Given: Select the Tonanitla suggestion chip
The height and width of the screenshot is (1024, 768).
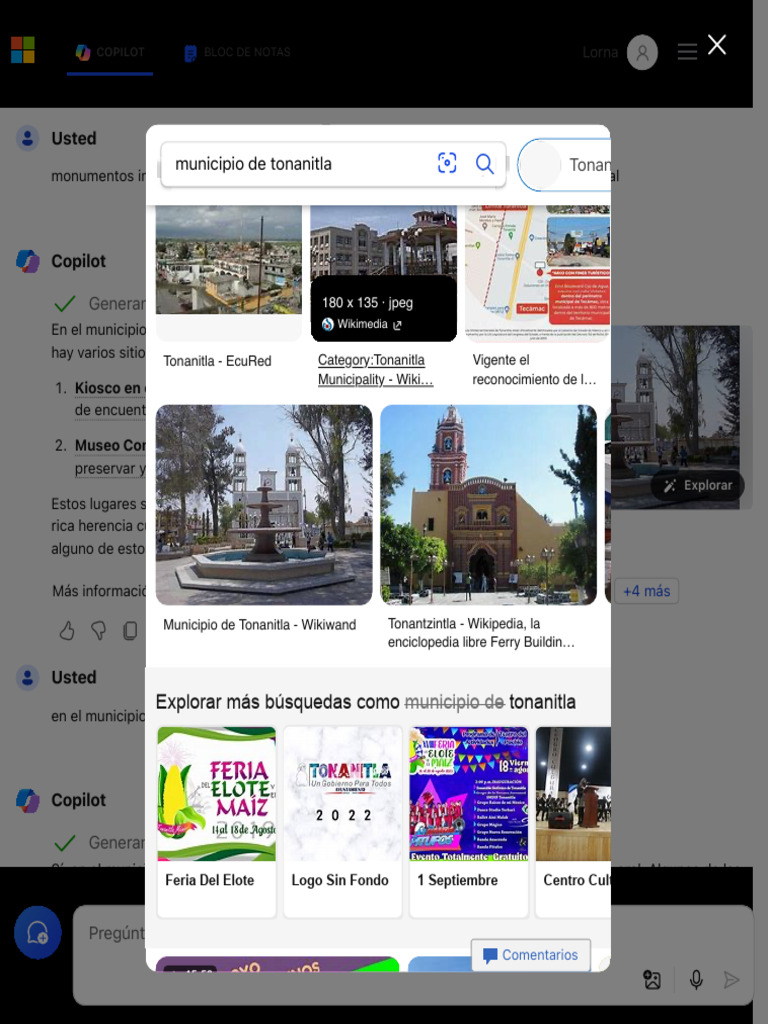Looking at the screenshot, I should (x=565, y=165).
